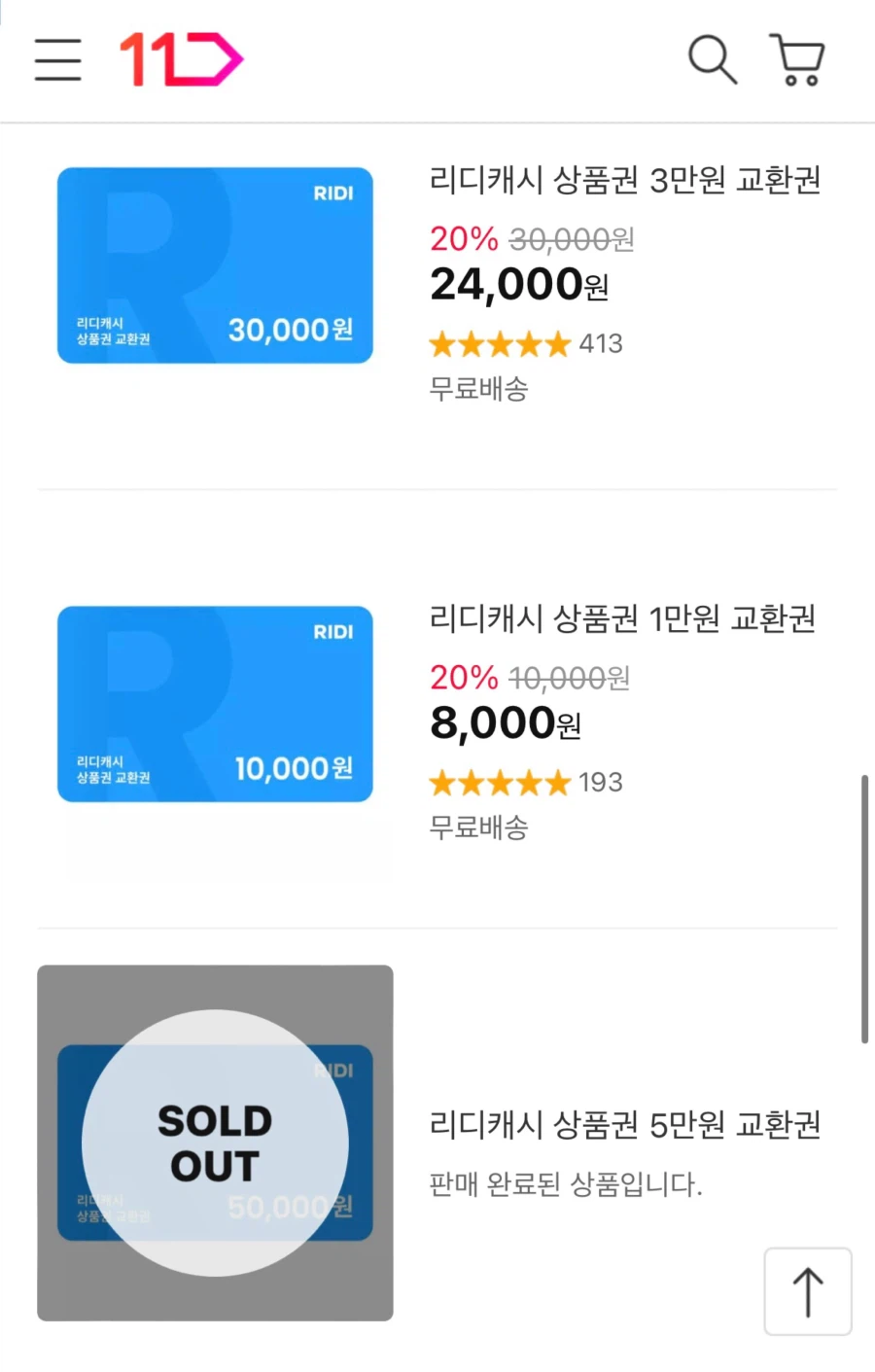Click the RIDI logo on the 10,000원 card
875x1372 pixels.
332,632
